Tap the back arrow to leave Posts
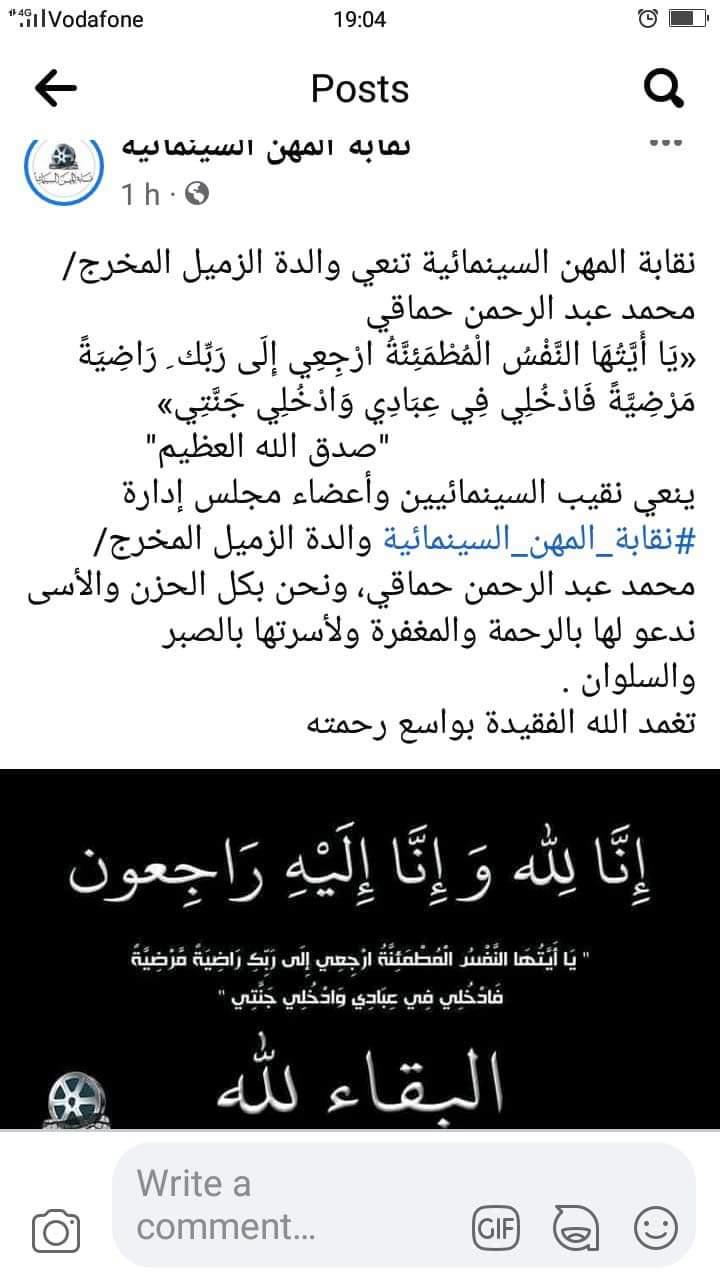This screenshot has width=720, height=1280. point(56,89)
